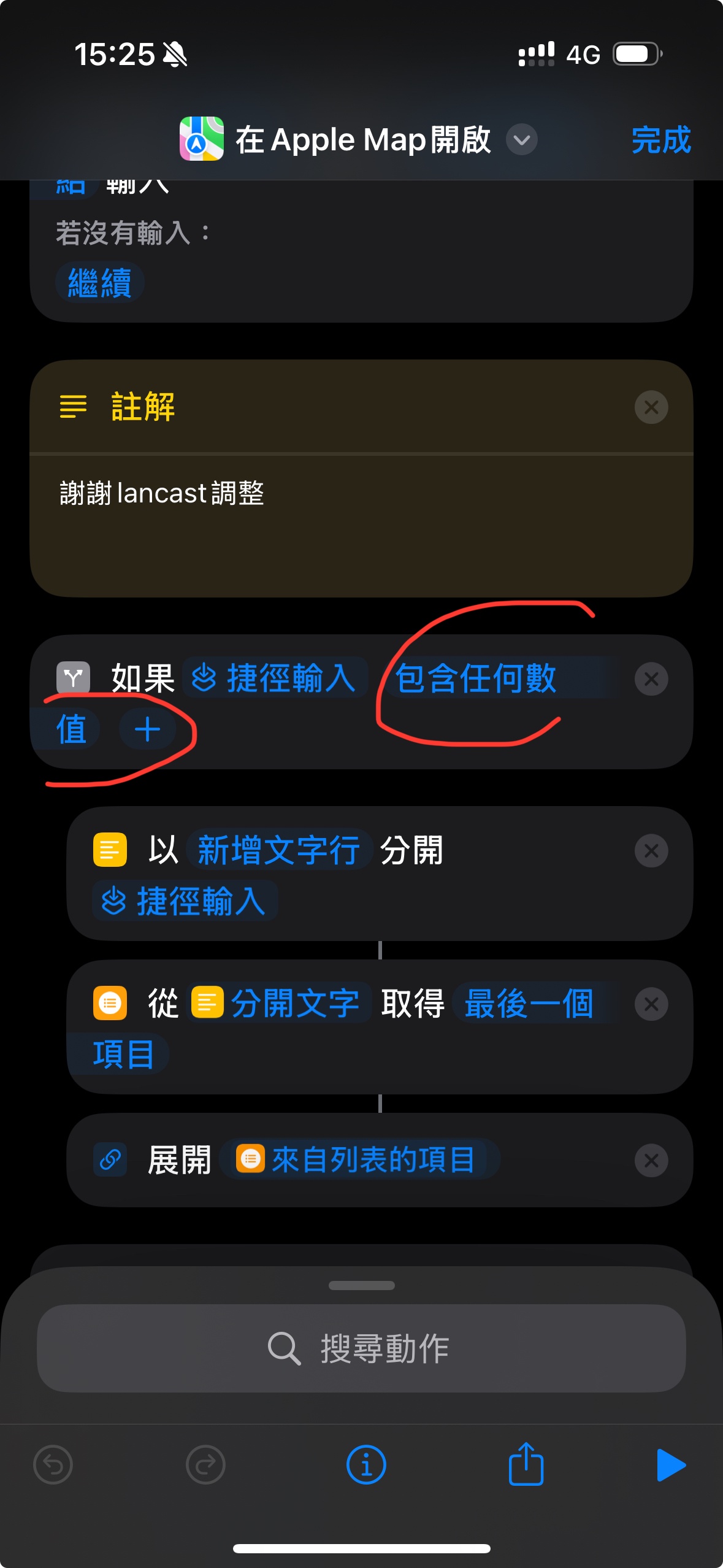723x1568 pixels.
Task: Delete the 從分開文字取得 list action
Action: click(x=651, y=1004)
